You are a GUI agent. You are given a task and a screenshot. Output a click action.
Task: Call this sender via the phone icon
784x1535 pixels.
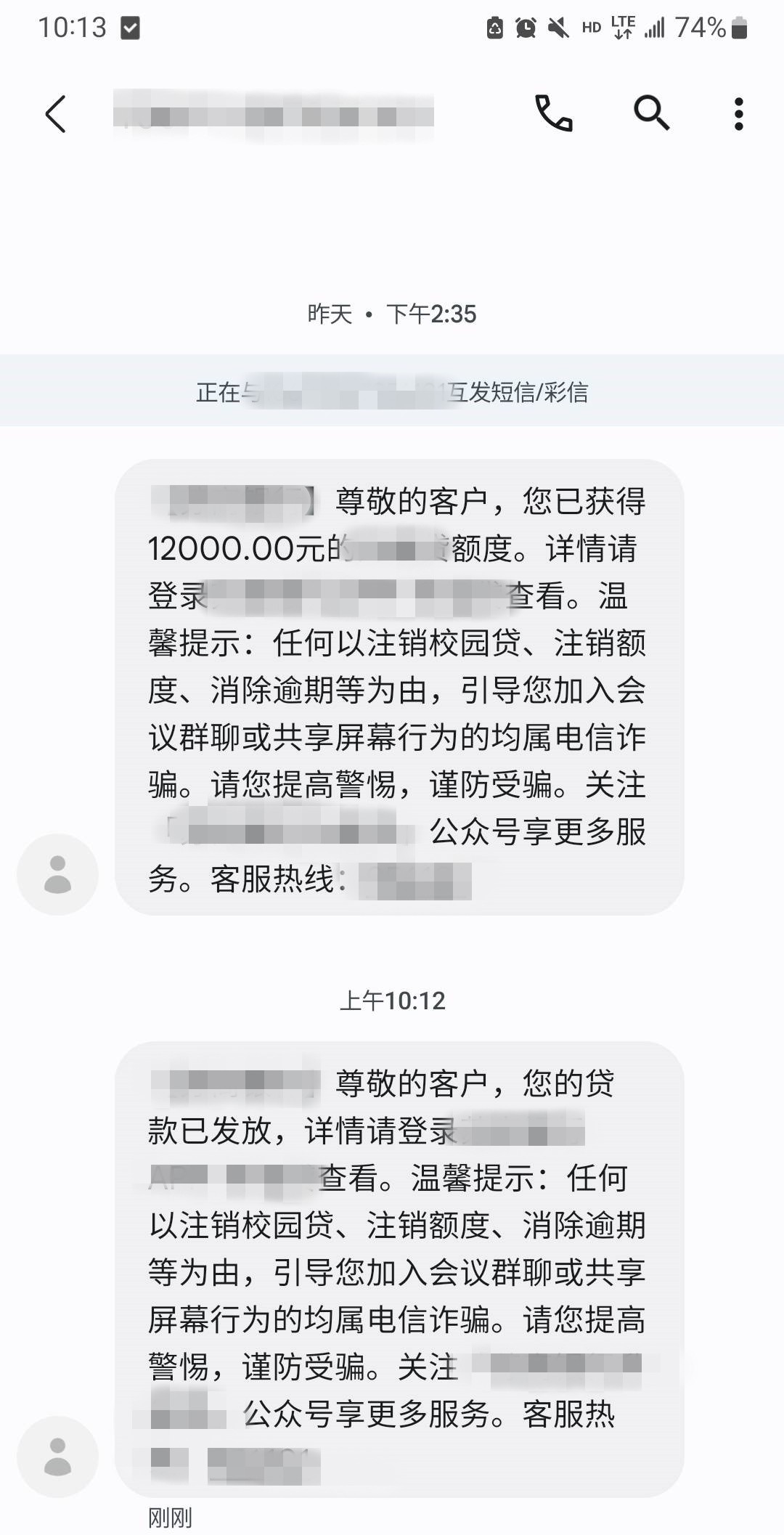(553, 113)
